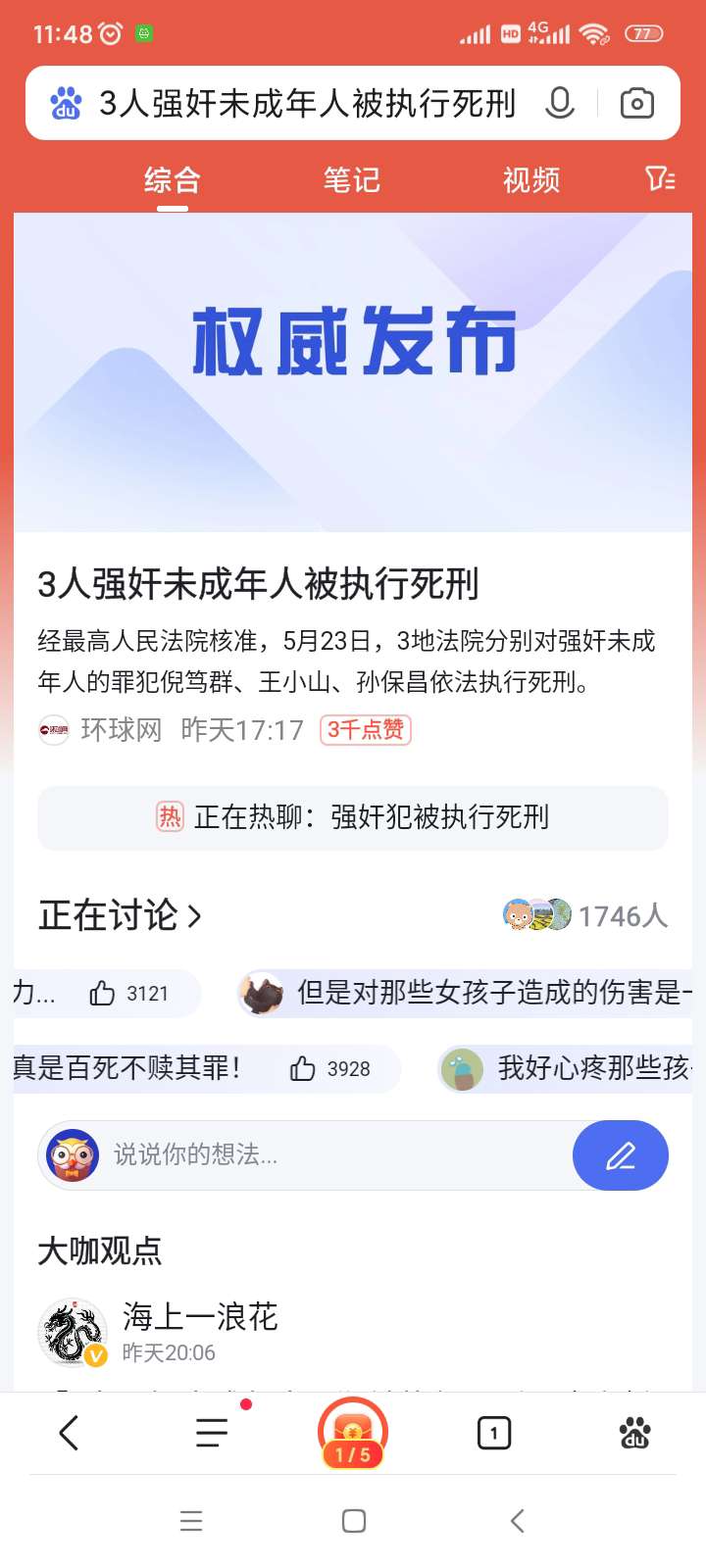The width and height of the screenshot is (706, 1568).
Task: Tap the blue pencil compose button
Action: click(x=620, y=1155)
